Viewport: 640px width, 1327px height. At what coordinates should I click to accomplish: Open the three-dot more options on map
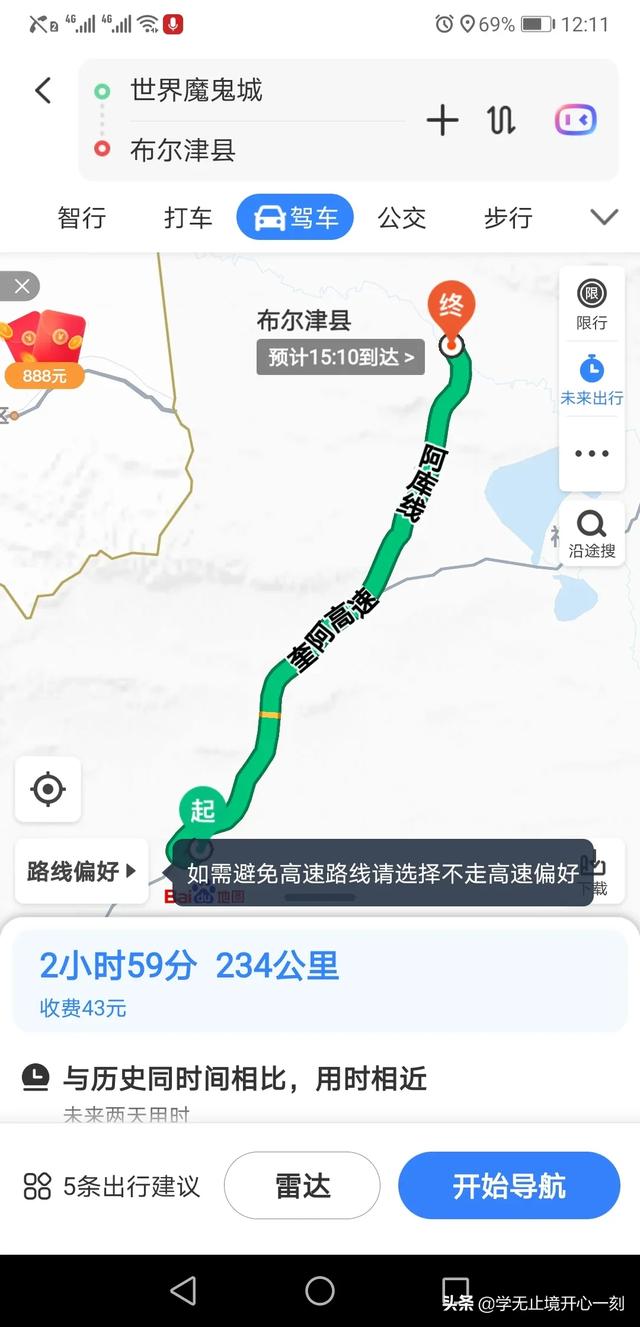click(x=592, y=453)
